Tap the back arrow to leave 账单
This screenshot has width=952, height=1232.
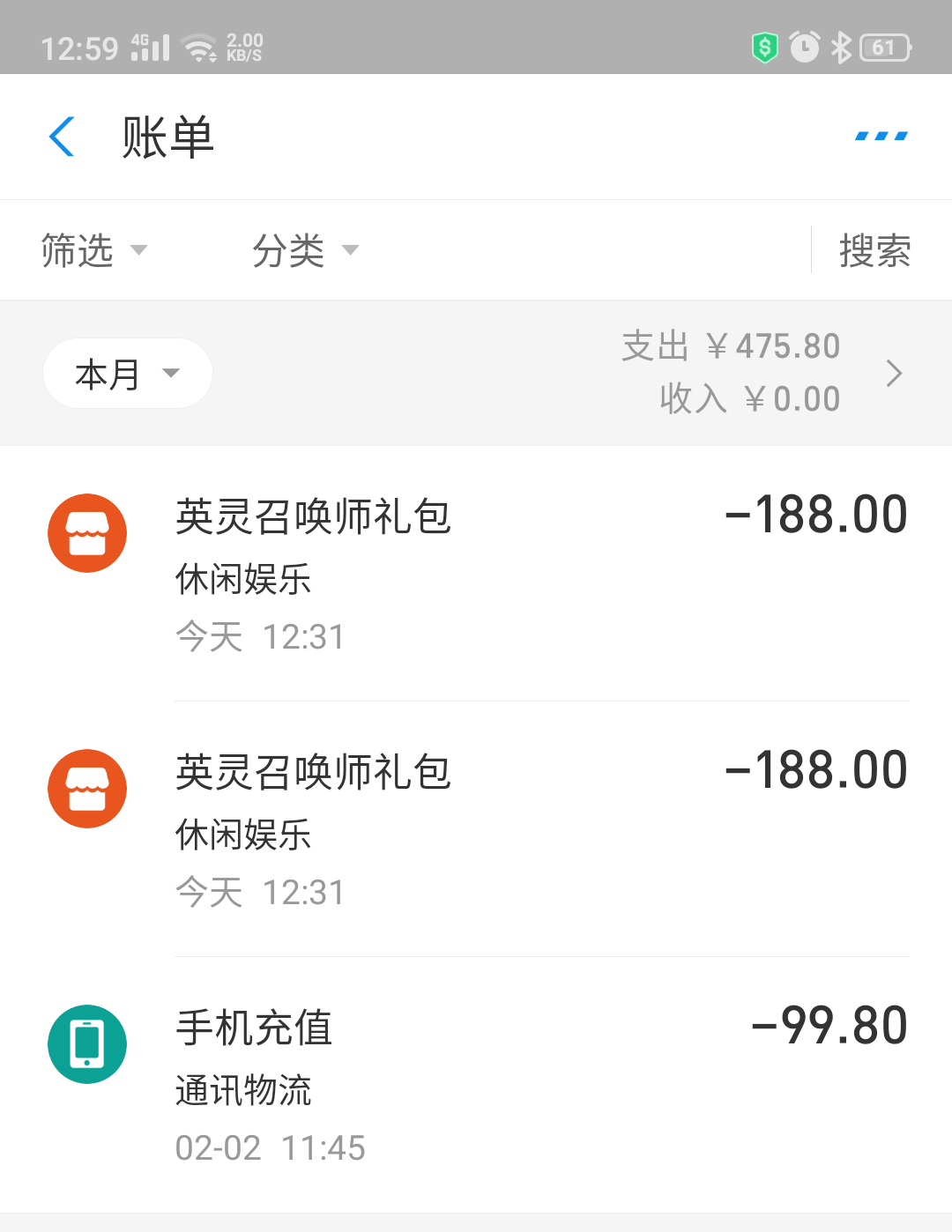60,137
